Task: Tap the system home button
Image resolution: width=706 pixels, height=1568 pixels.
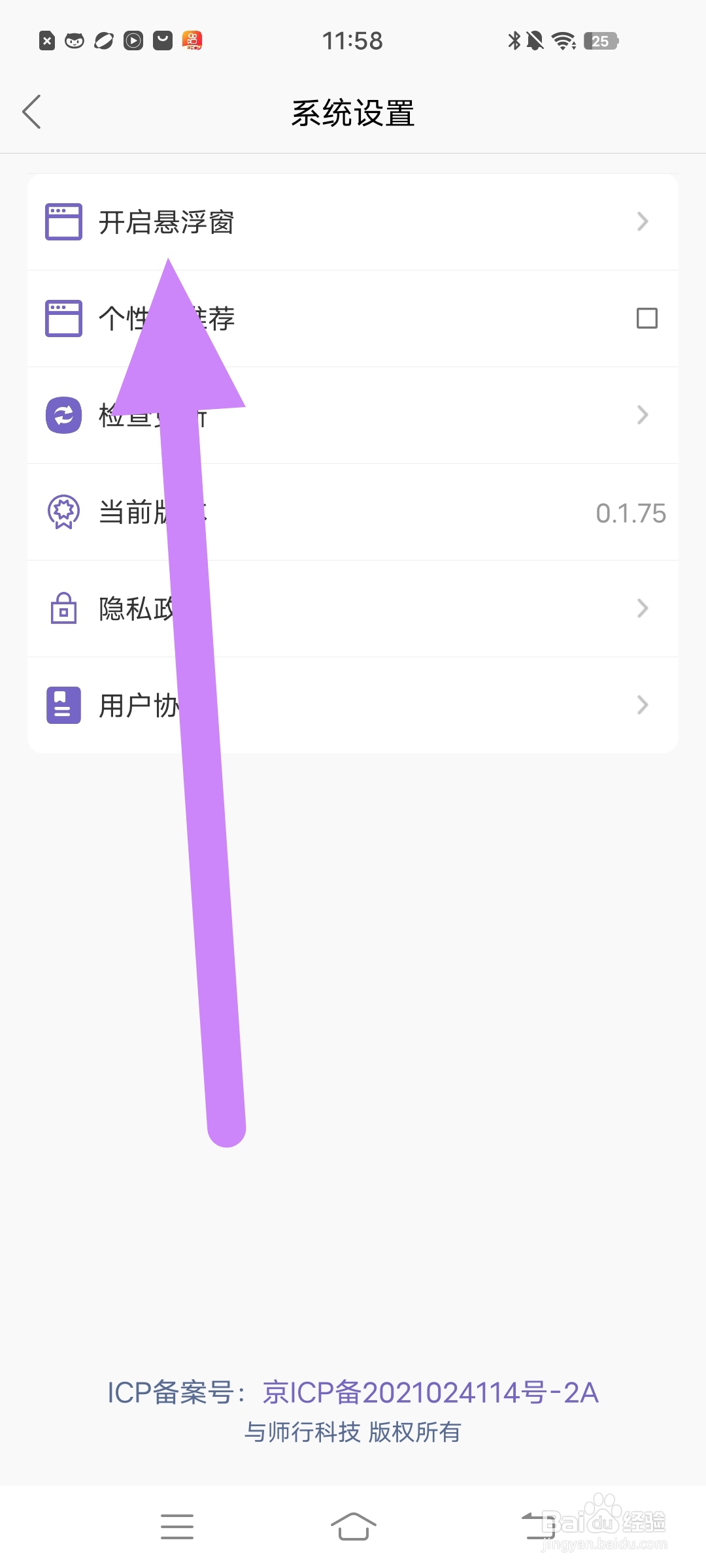Action: pyautogui.click(x=353, y=1526)
